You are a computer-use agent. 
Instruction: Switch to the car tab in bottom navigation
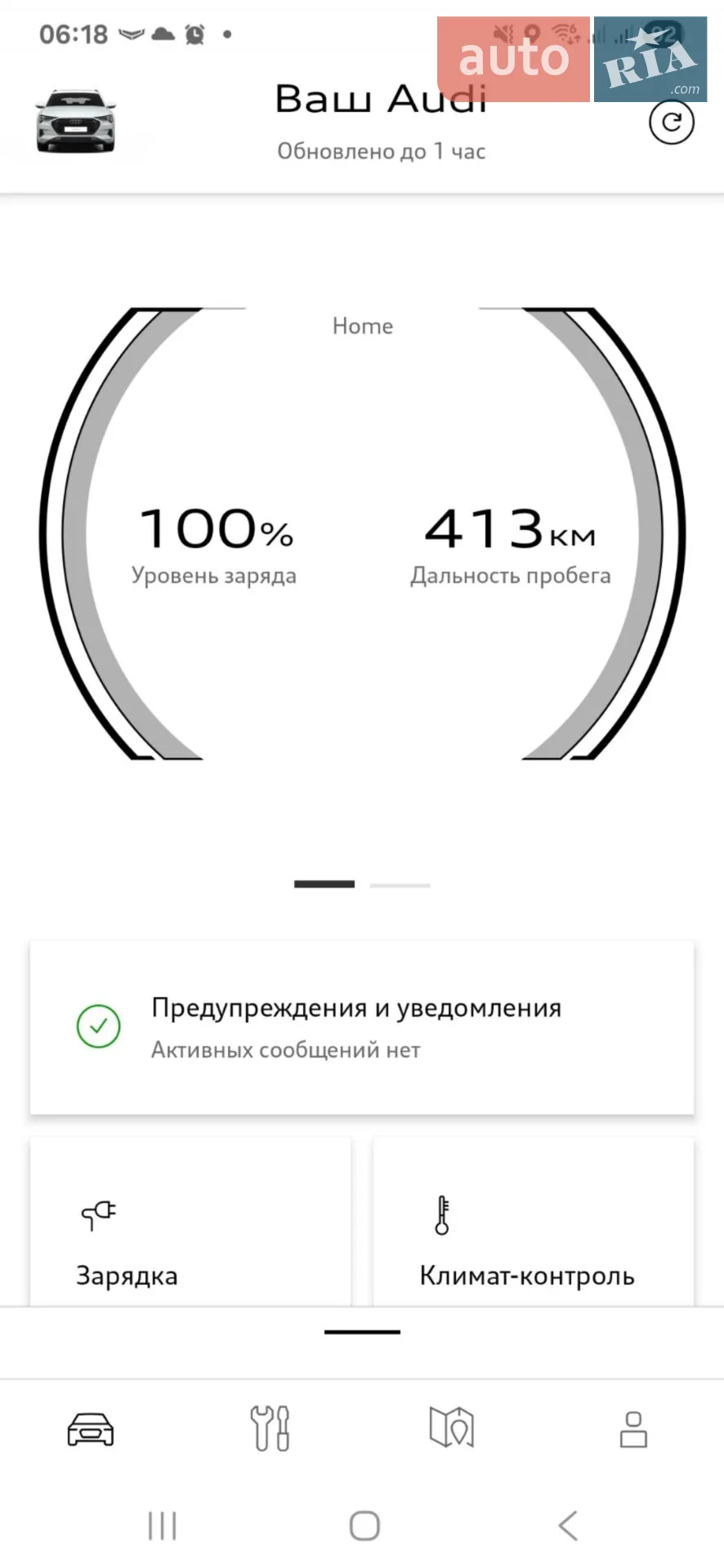[x=91, y=1429]
